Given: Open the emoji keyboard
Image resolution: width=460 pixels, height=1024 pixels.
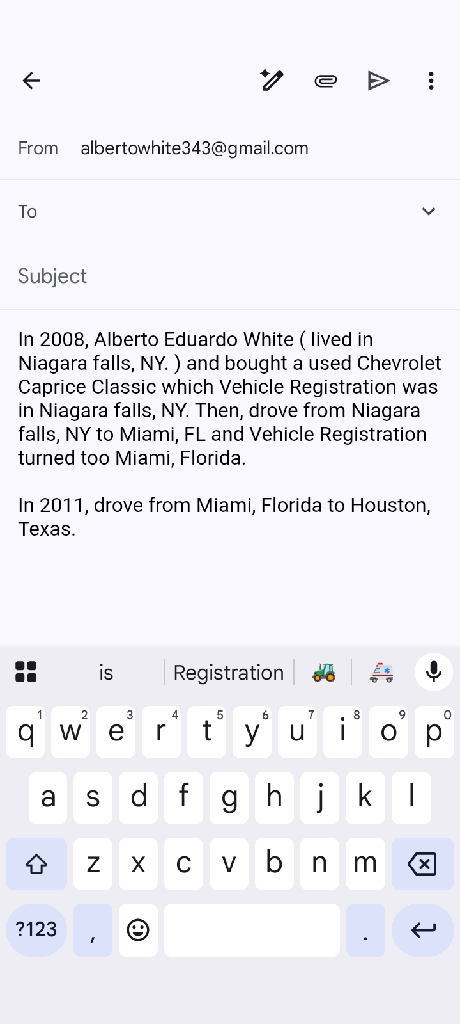Looking at the screenshot, I should pyautogui.click(x=139, y=930).
